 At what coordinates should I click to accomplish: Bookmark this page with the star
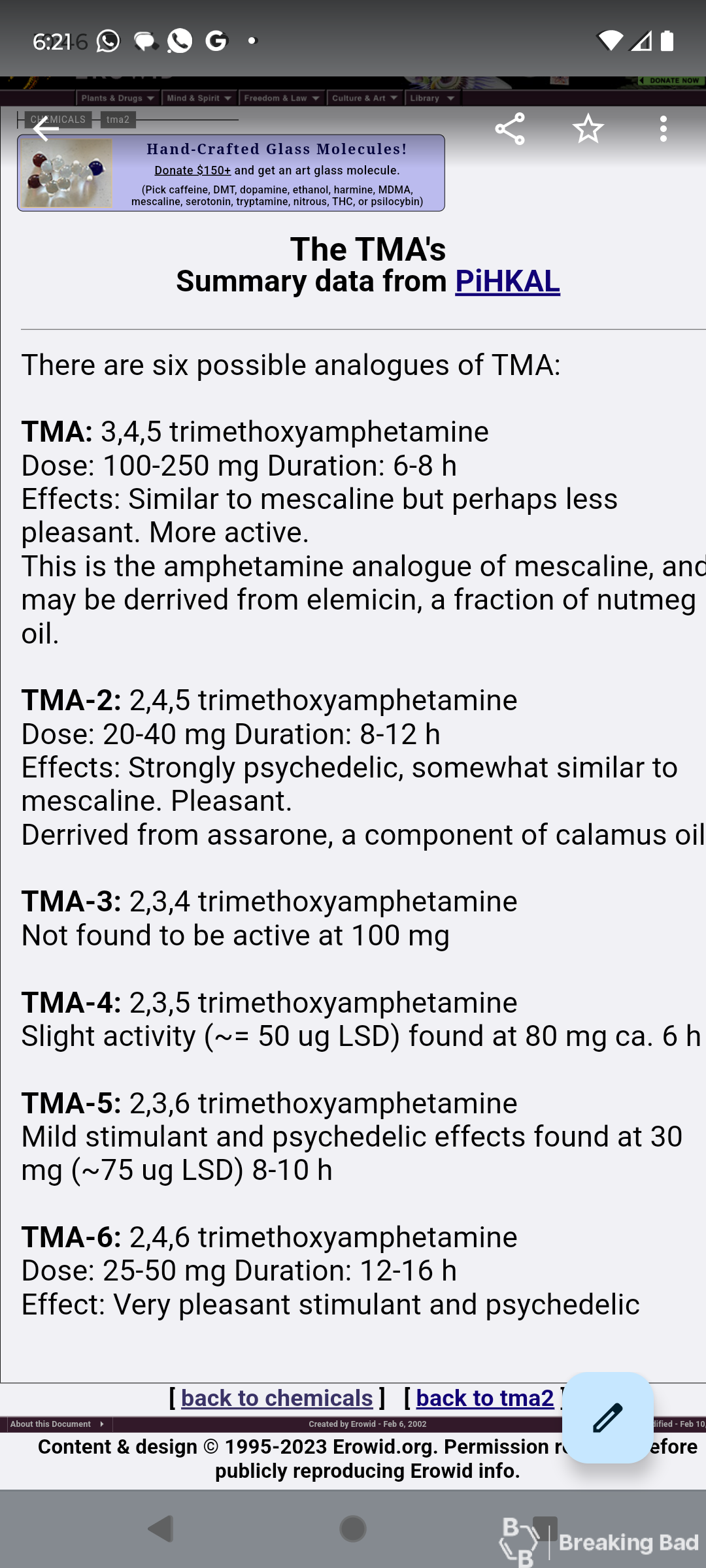click(x=588, y=129)
